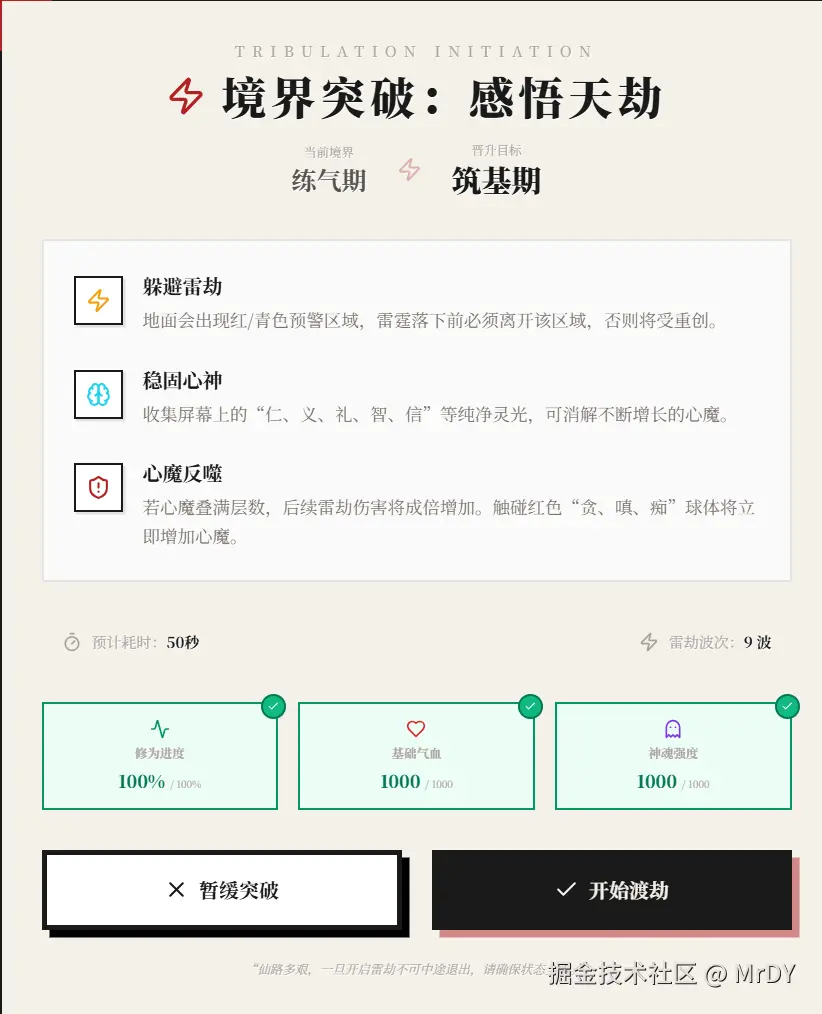Start the tribulation with 开始渡劫
This screenshot has height=1014, width=822.
[x=612, y=889]
